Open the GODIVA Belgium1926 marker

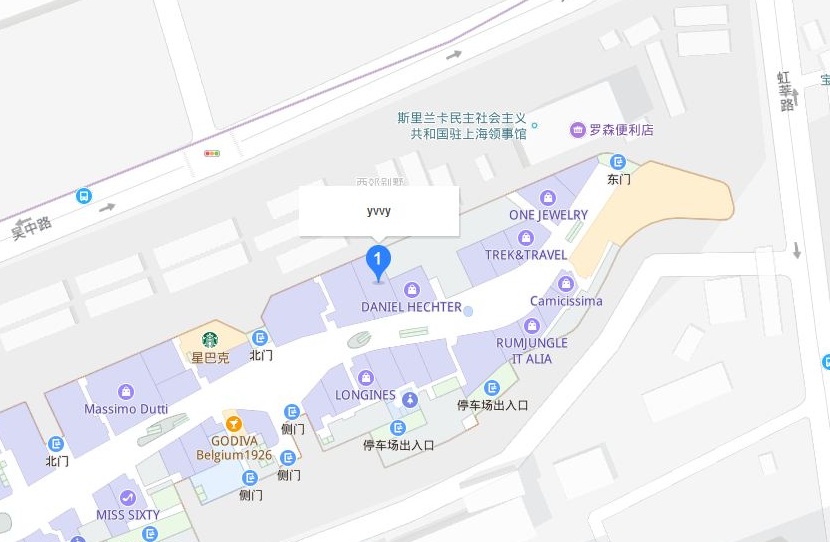point(233,424)
